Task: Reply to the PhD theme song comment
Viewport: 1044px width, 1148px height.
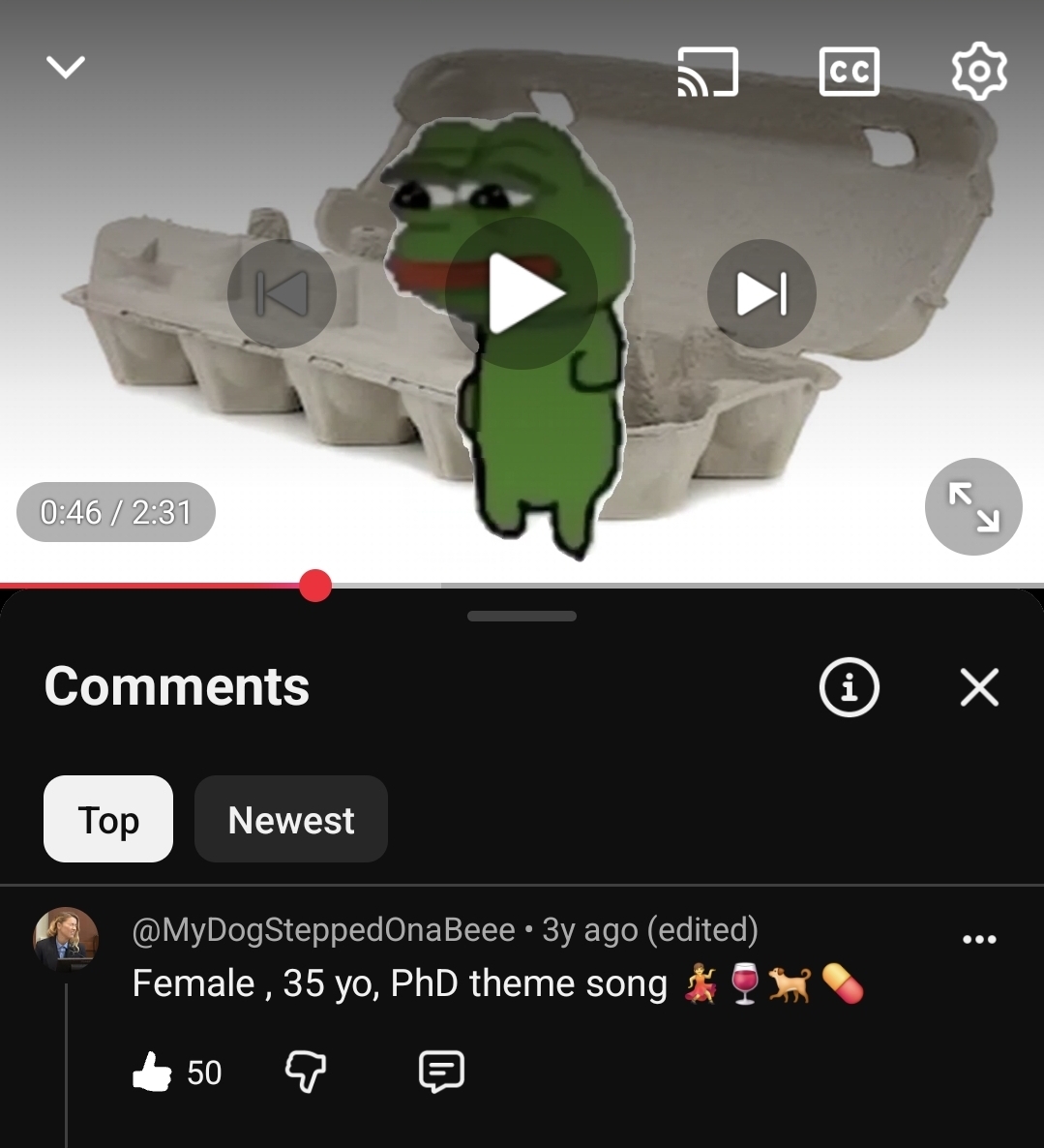Action: tap(441, 1072)
